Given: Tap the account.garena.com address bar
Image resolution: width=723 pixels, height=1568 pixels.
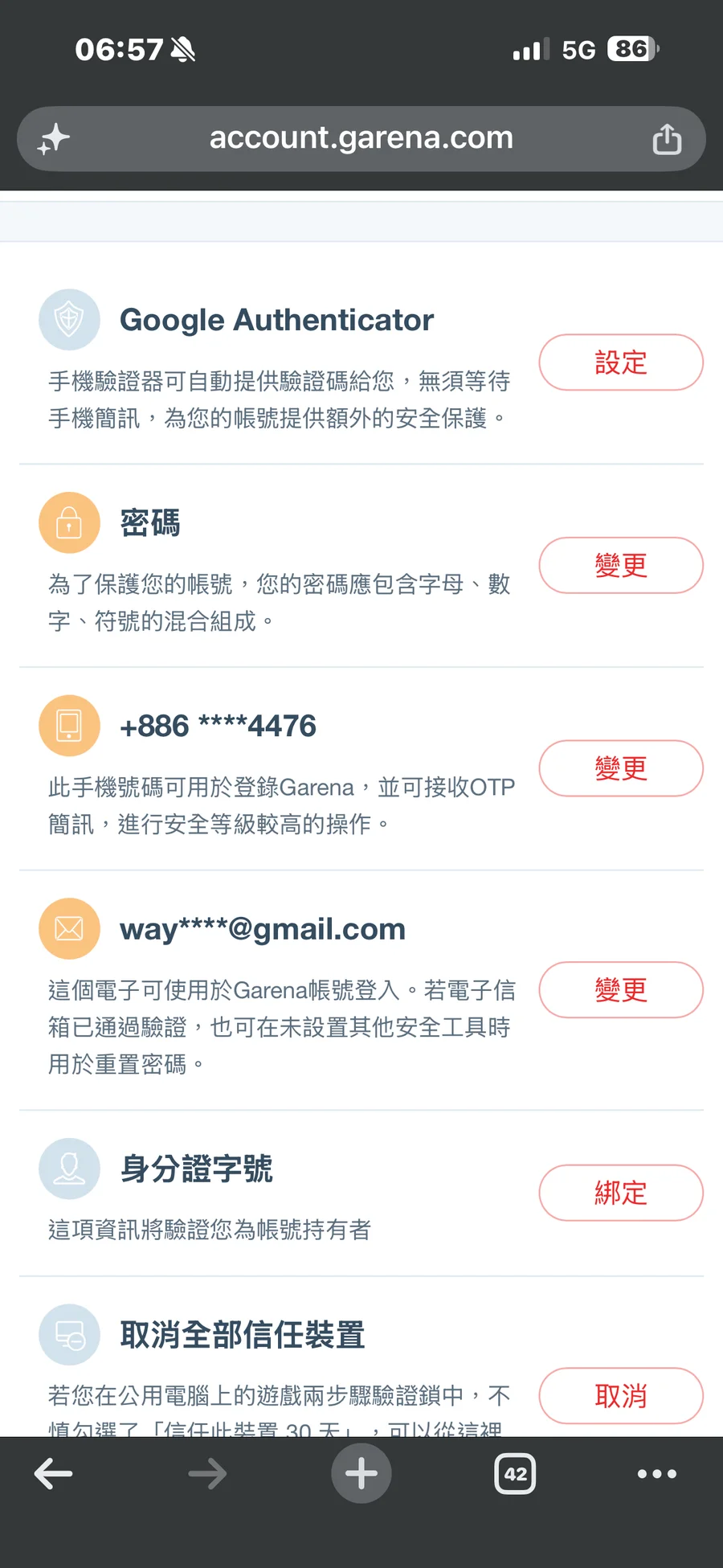Looking at the screenshot, I should tap(361, 138).
